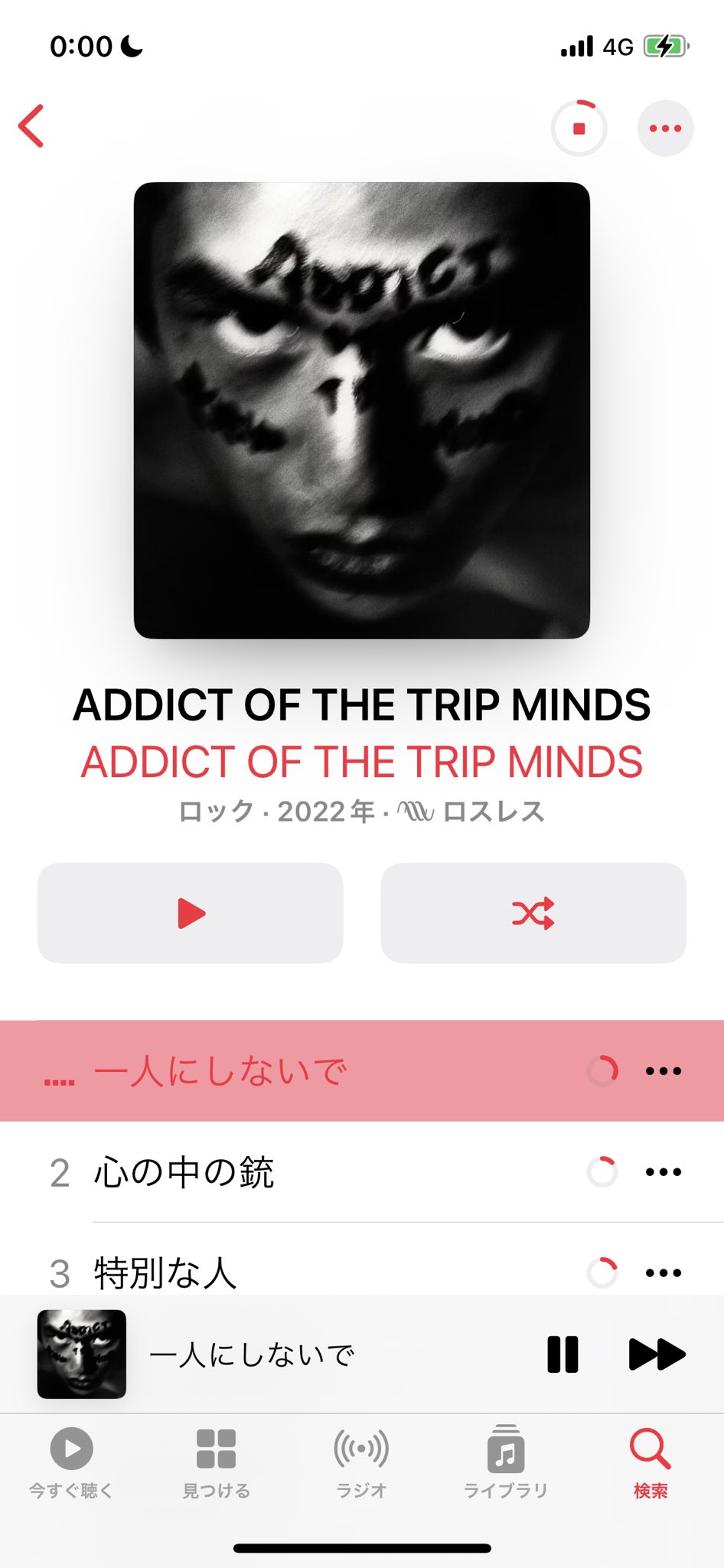Switch to the ライブラリ tab
724x1568 pixels.
coord(506,1462)
